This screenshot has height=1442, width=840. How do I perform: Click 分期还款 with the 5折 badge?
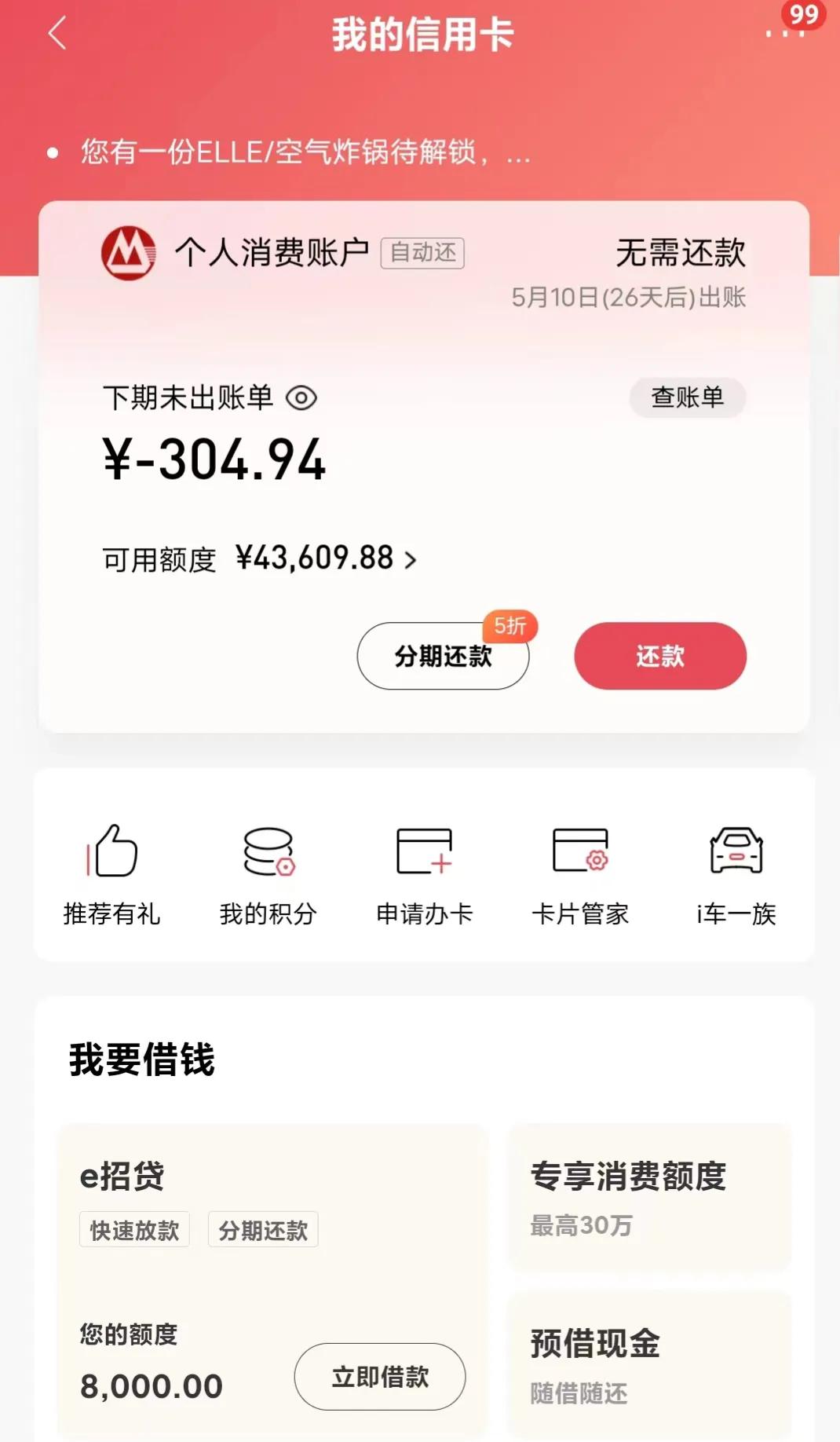point(443,657)
